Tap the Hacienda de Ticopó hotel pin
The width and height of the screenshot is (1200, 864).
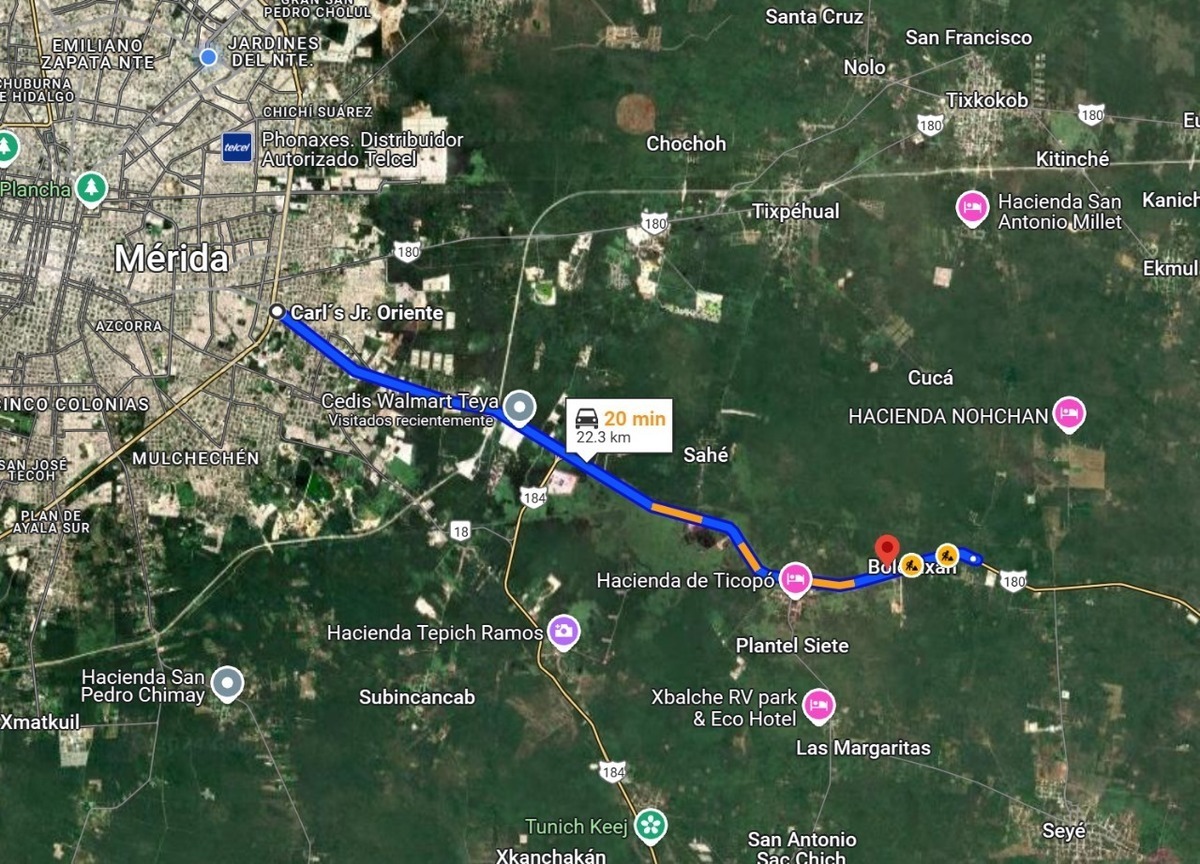[795, 579]
